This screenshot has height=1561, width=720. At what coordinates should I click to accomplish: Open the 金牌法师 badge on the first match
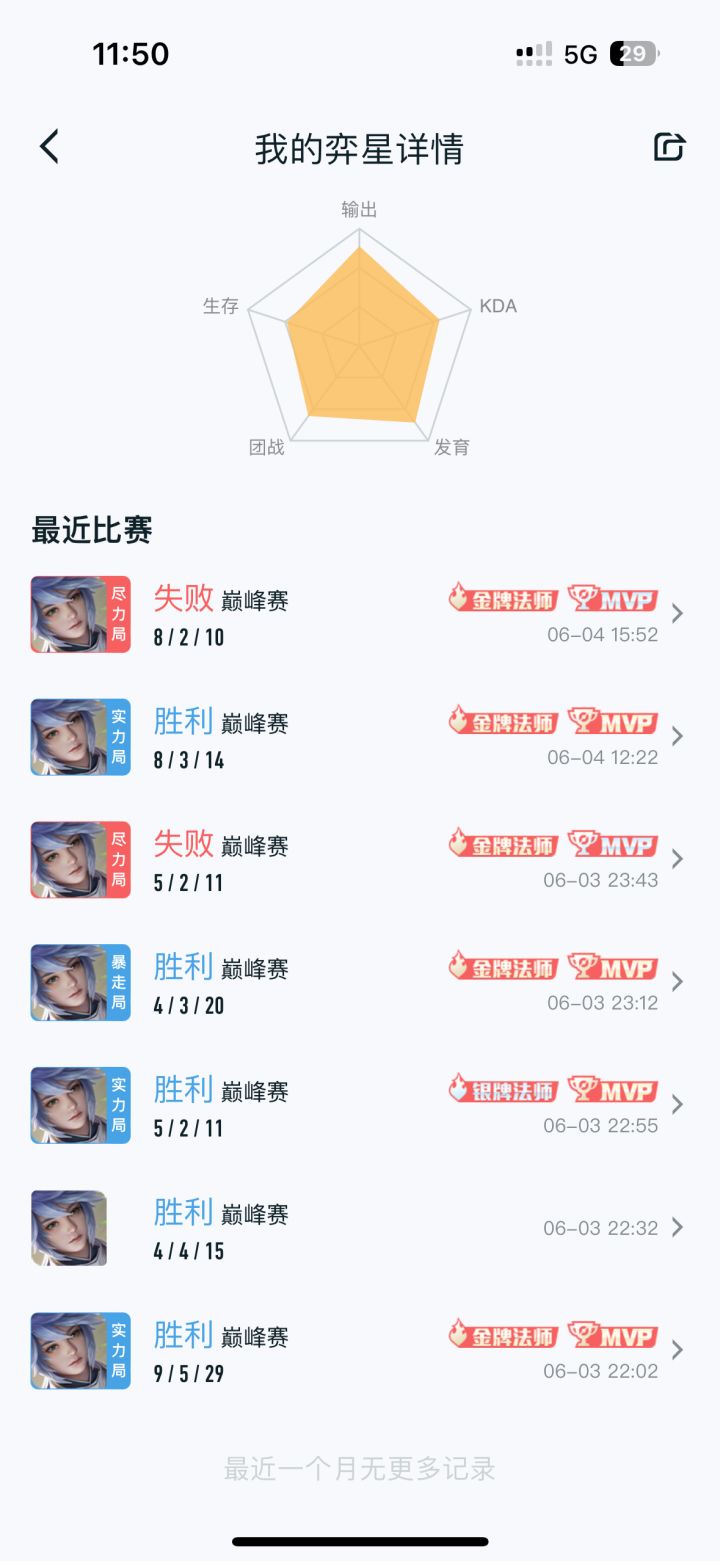coord(503,598)
